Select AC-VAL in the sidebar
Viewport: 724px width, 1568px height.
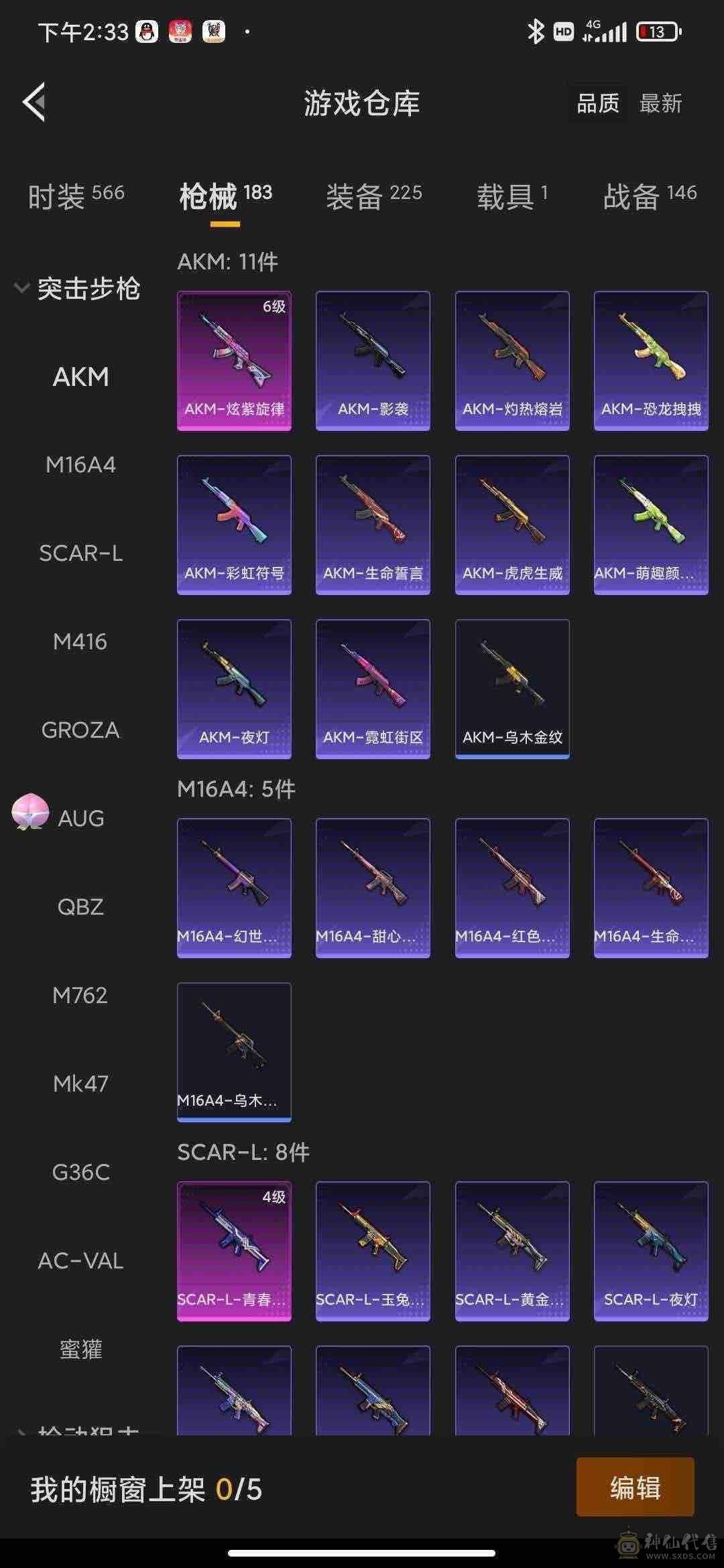click(80, 1260)
